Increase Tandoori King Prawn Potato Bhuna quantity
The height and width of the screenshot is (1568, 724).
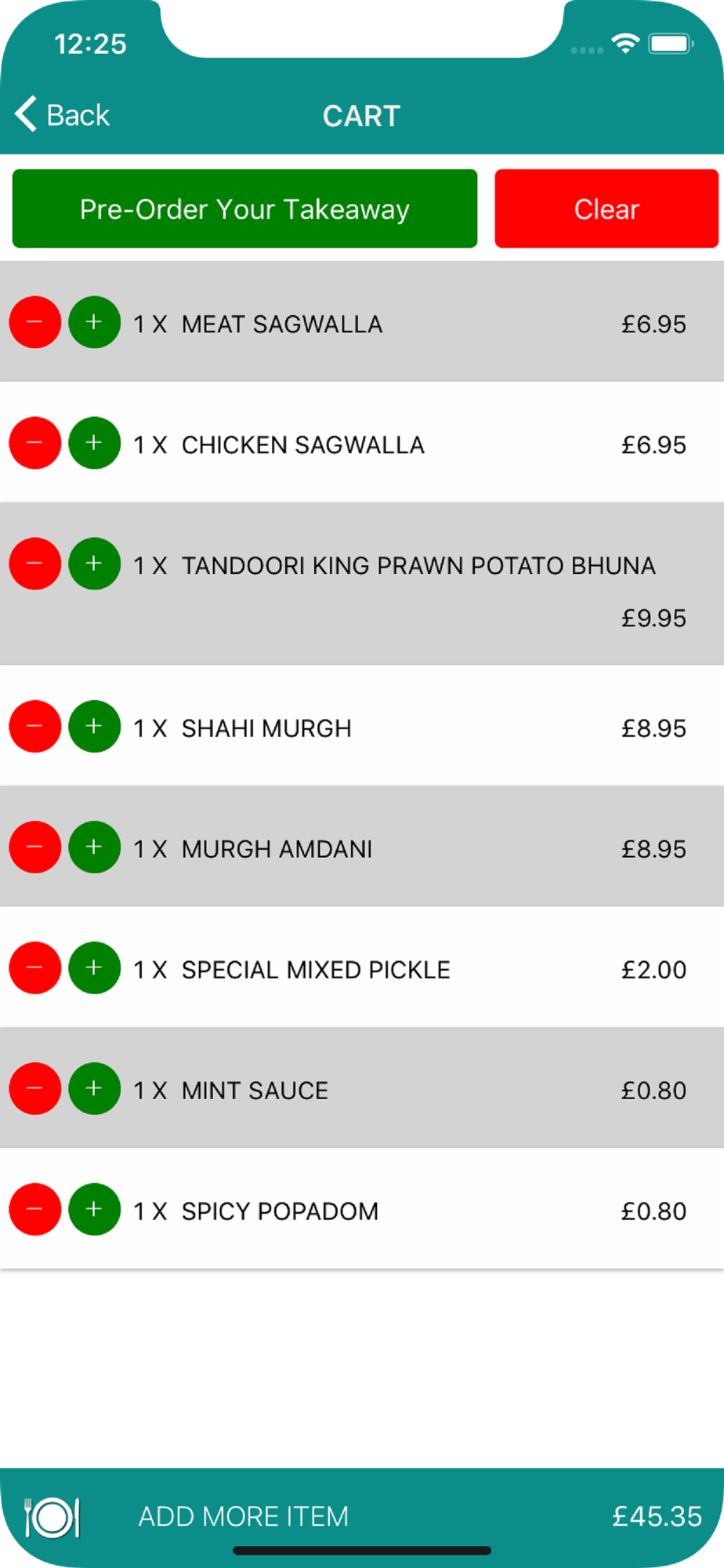[95, 564]
